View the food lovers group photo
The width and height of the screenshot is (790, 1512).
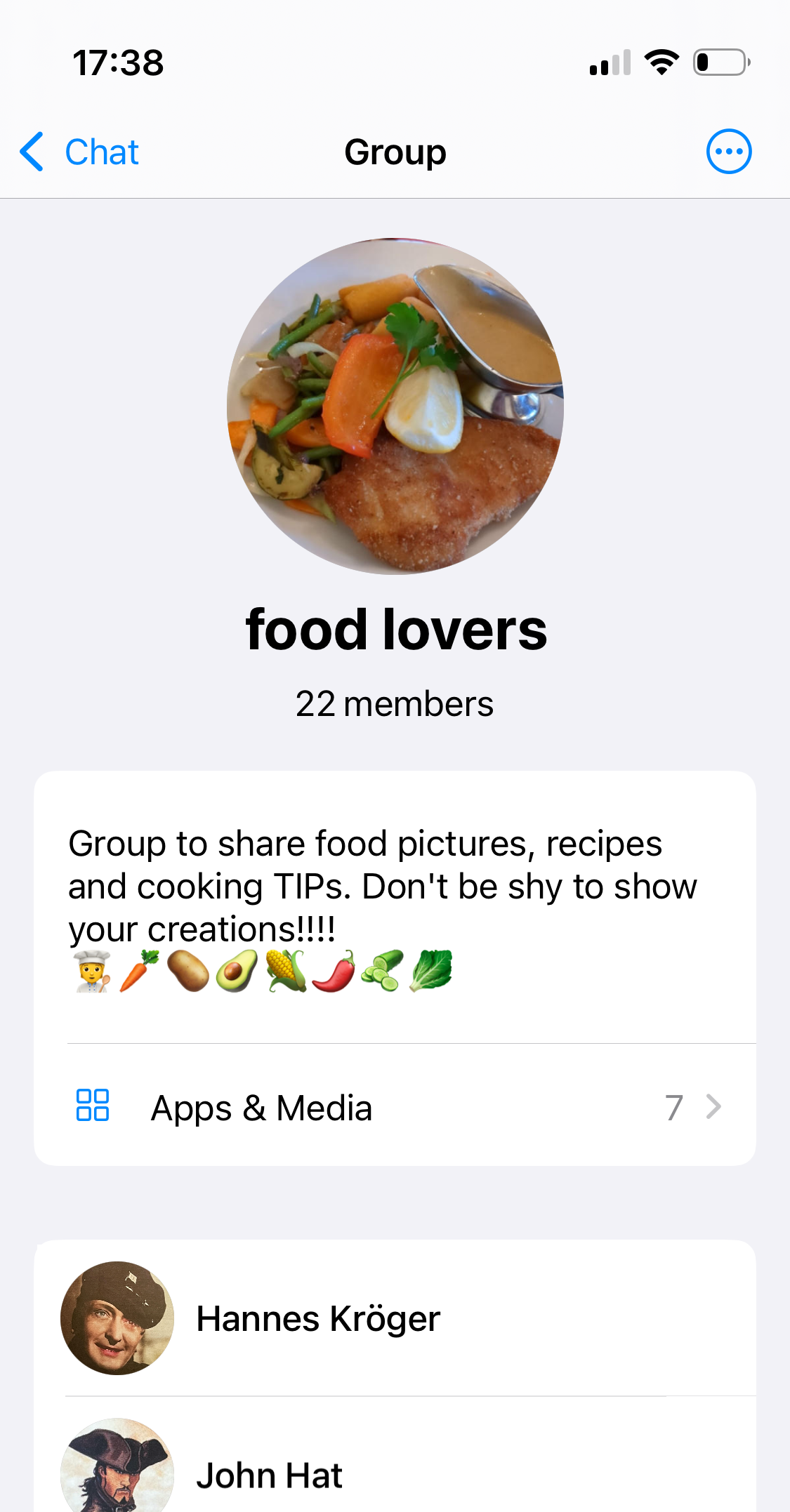pyautogui.click(x=395, y=406)
